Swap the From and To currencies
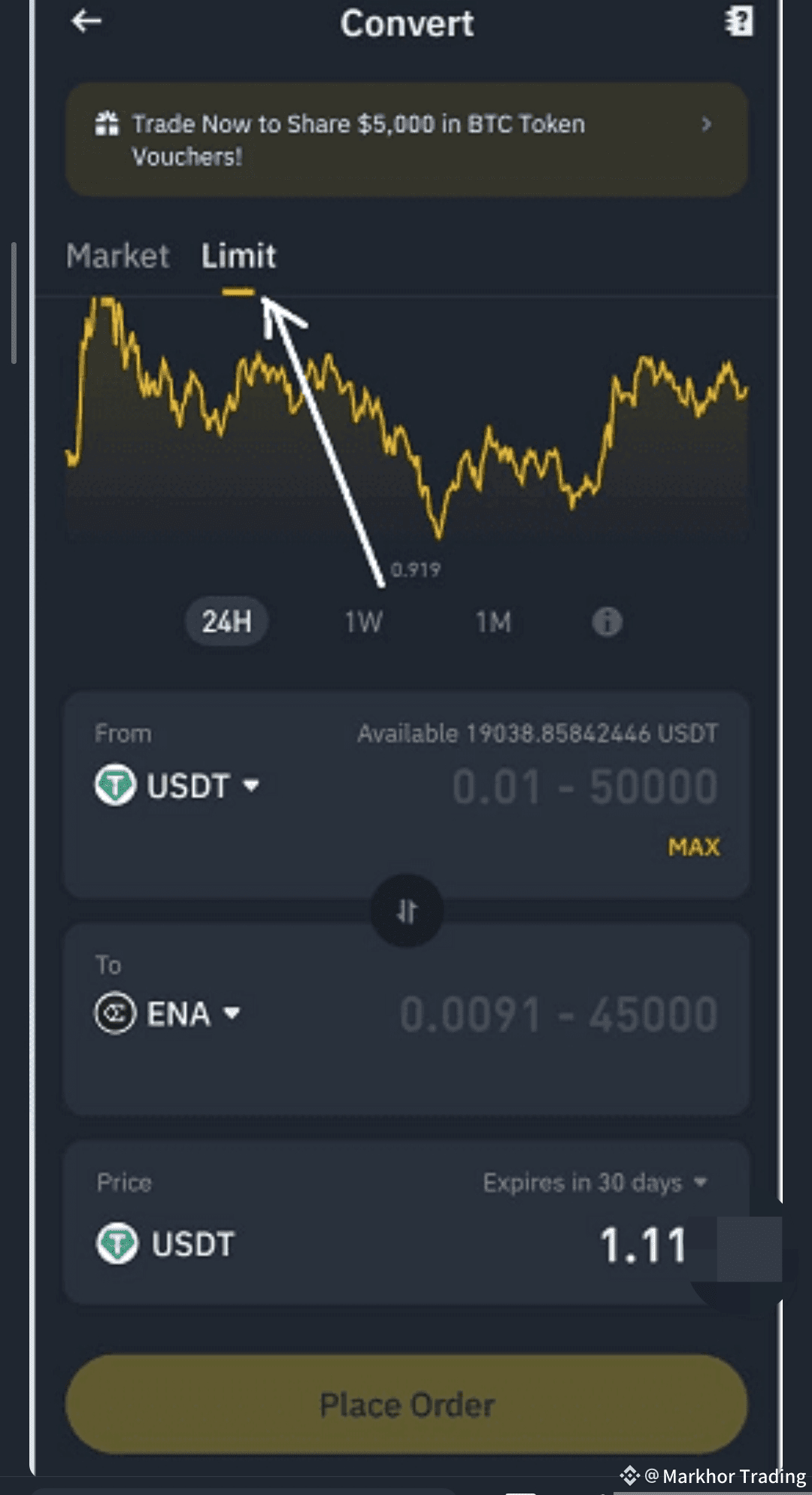 [x=407, y=911]
